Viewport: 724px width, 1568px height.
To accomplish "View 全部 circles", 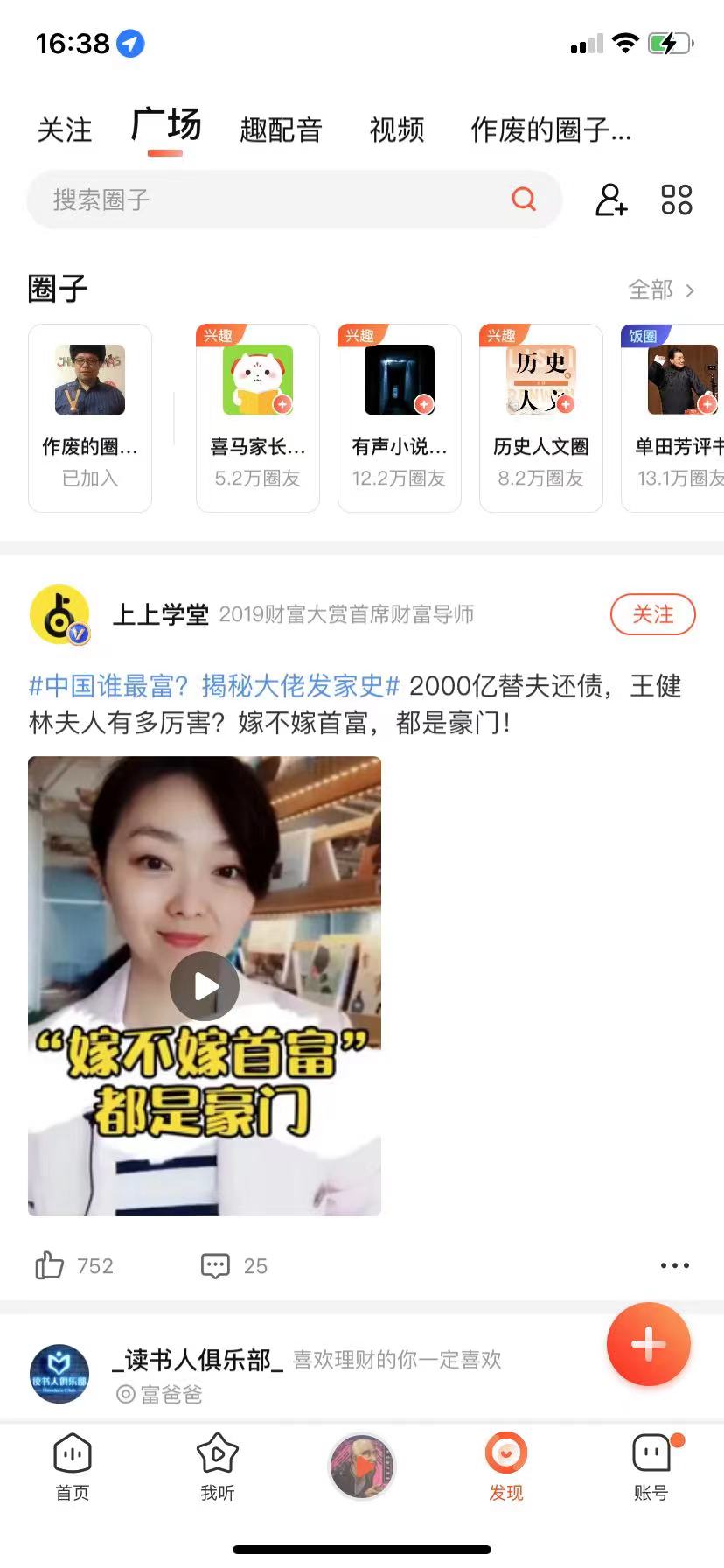I will pos(662,290).
